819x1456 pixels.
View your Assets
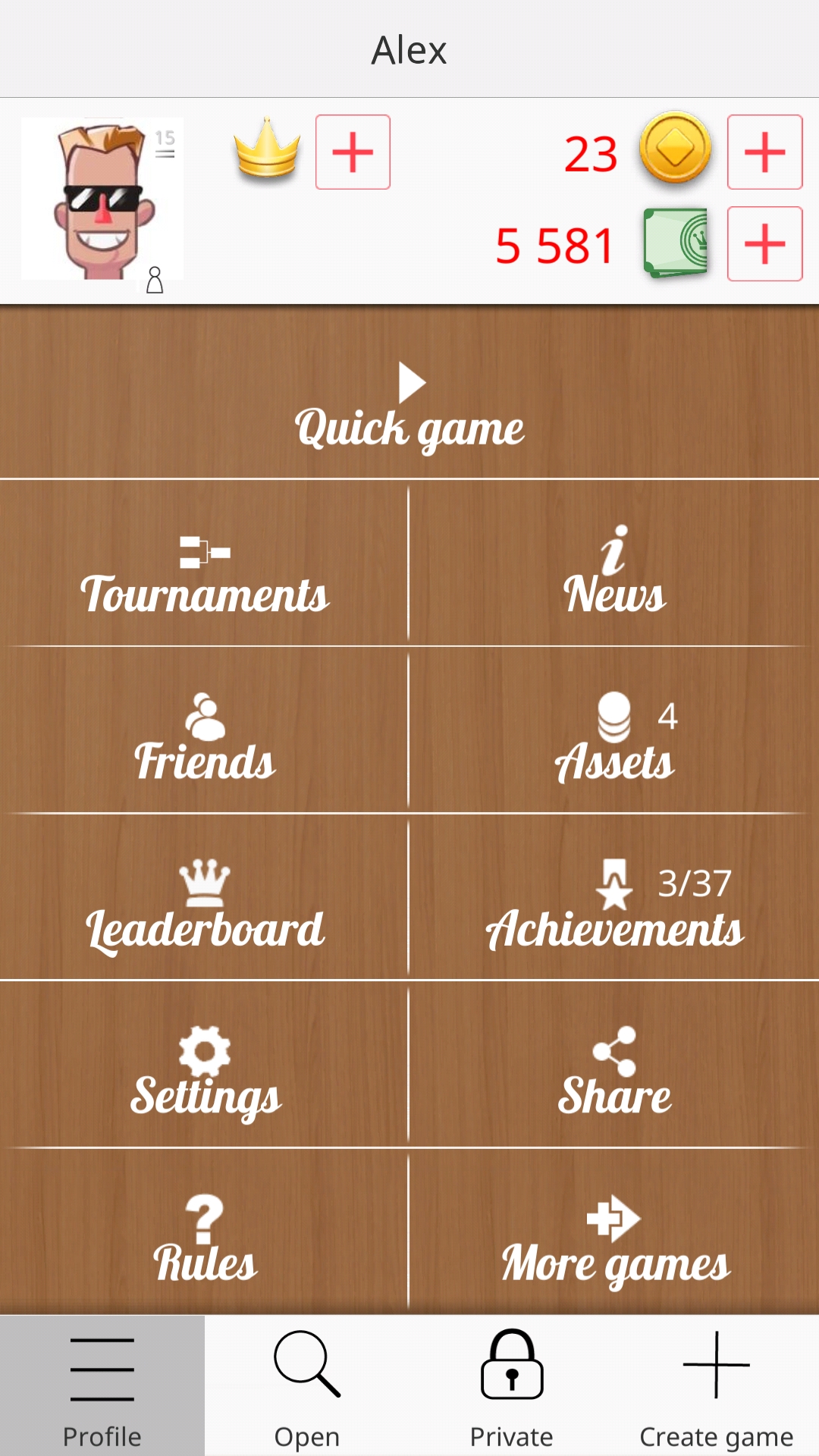coord(614,743)
